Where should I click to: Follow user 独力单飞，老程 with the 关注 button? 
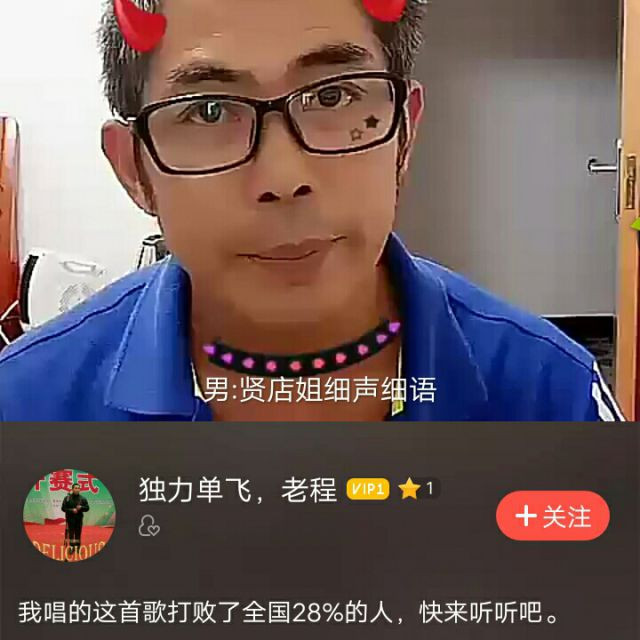click(552, 516)
